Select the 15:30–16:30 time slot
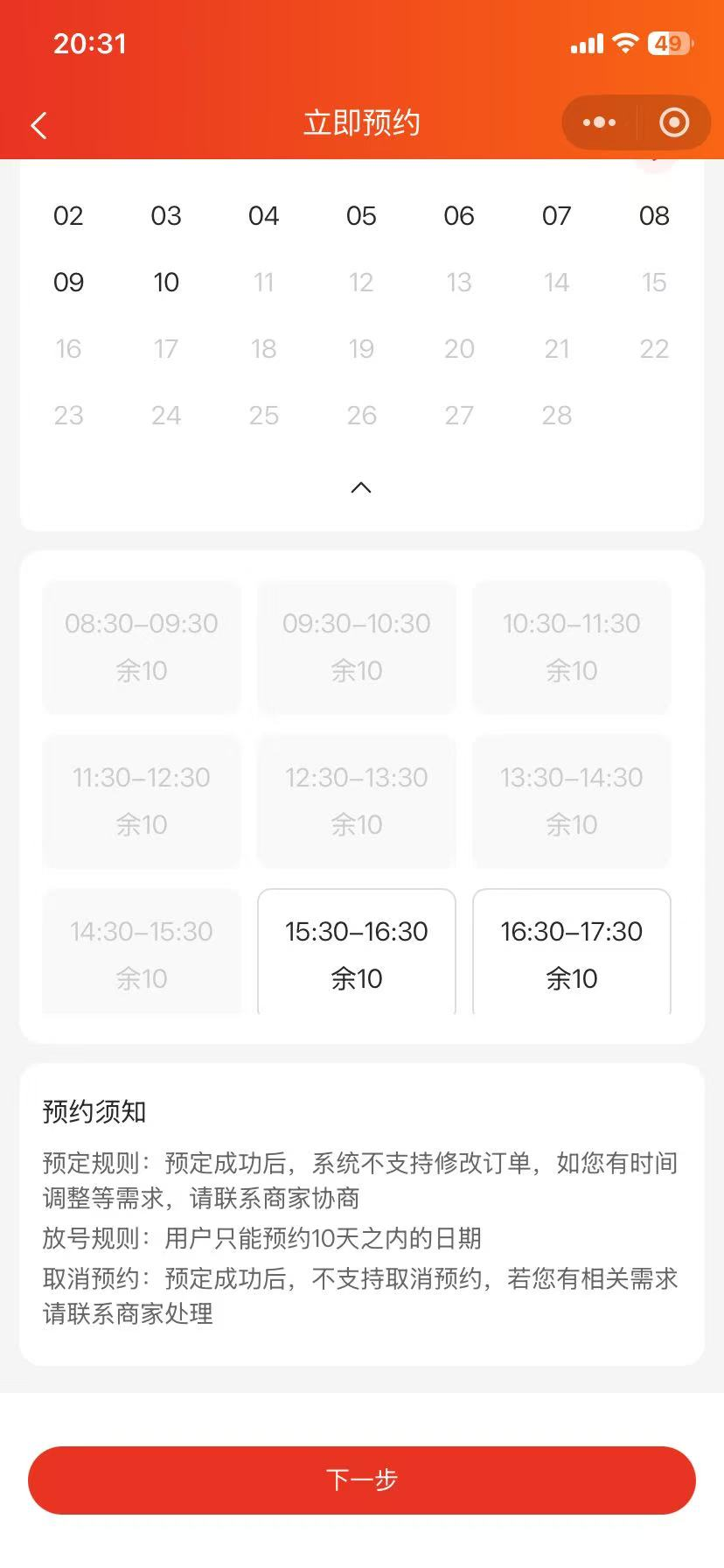 tap(357, 952)
